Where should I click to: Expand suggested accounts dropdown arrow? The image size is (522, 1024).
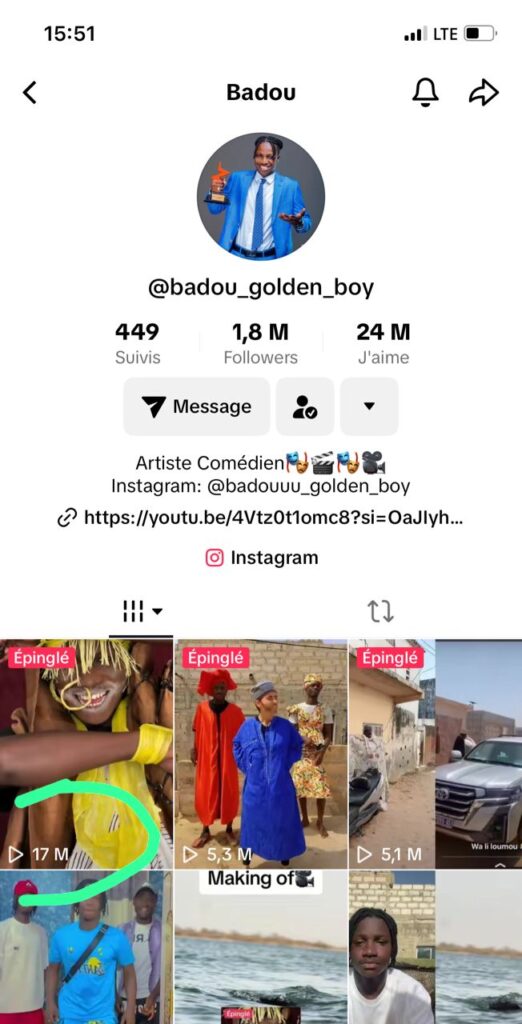coord(369,406)
